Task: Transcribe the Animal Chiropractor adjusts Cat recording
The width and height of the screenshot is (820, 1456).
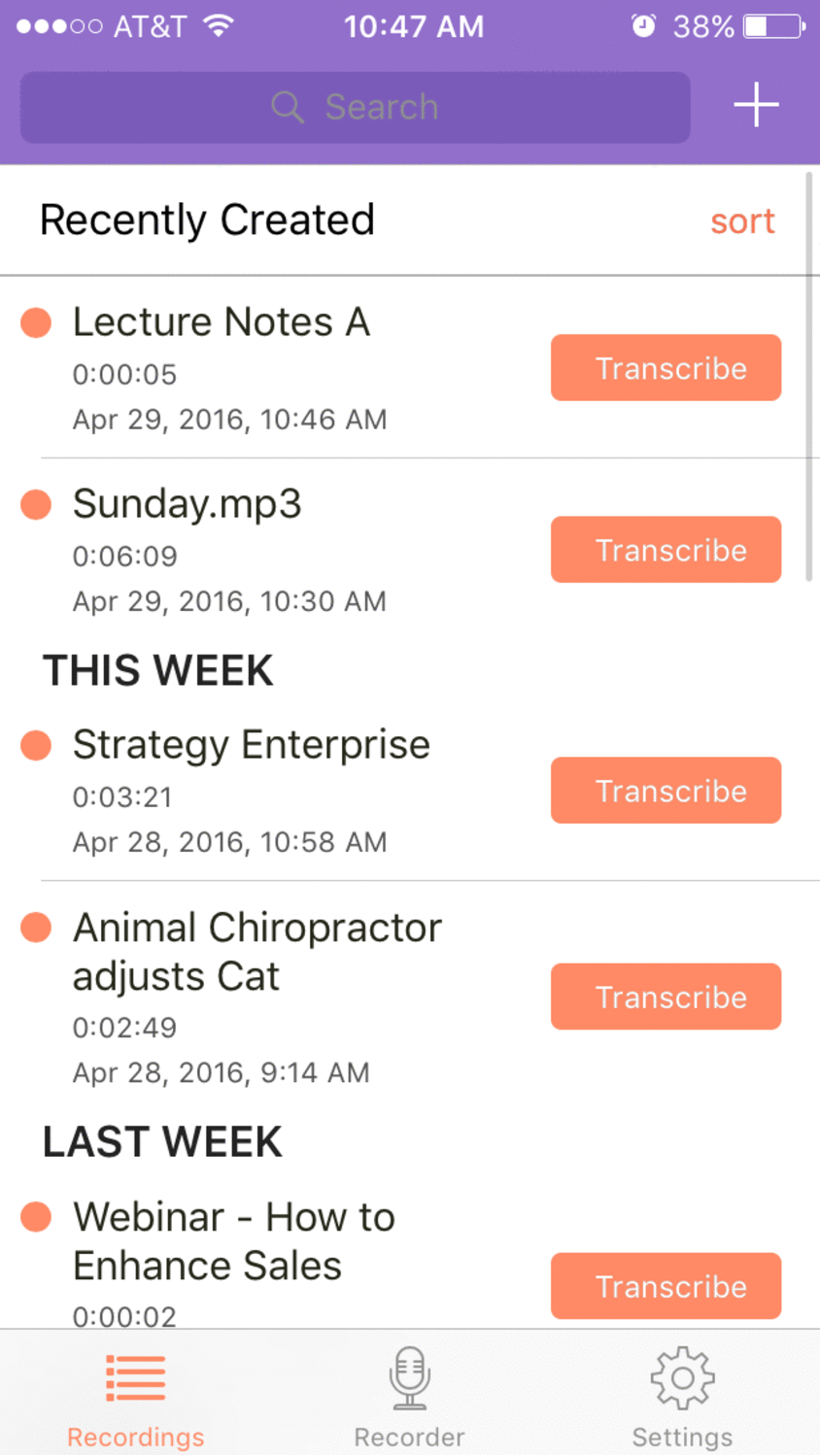Action: pyautogui.click(x=666, y=996)
